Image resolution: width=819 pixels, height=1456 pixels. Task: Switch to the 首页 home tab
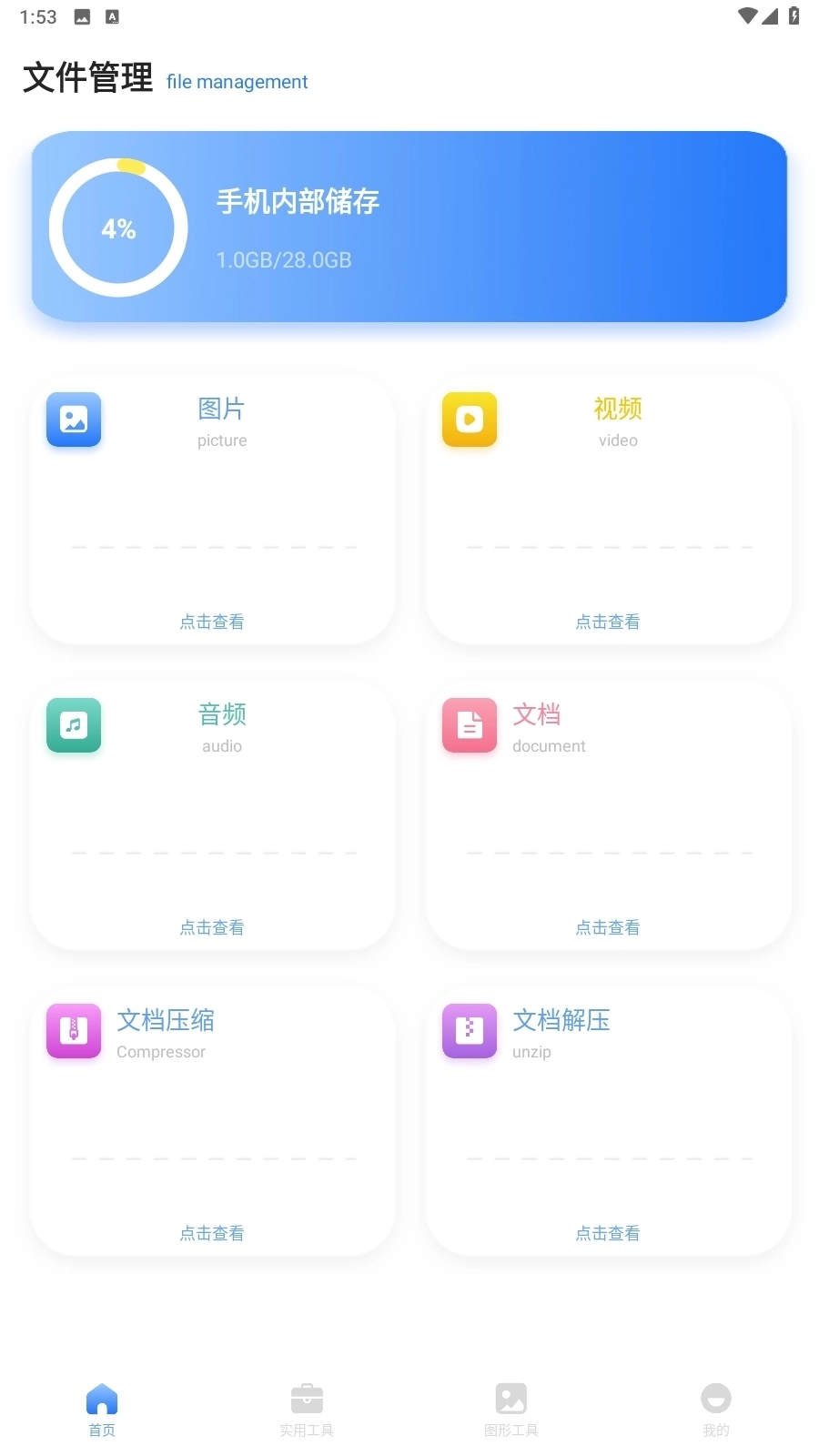pyautogui.click(x=102, y=1409)
